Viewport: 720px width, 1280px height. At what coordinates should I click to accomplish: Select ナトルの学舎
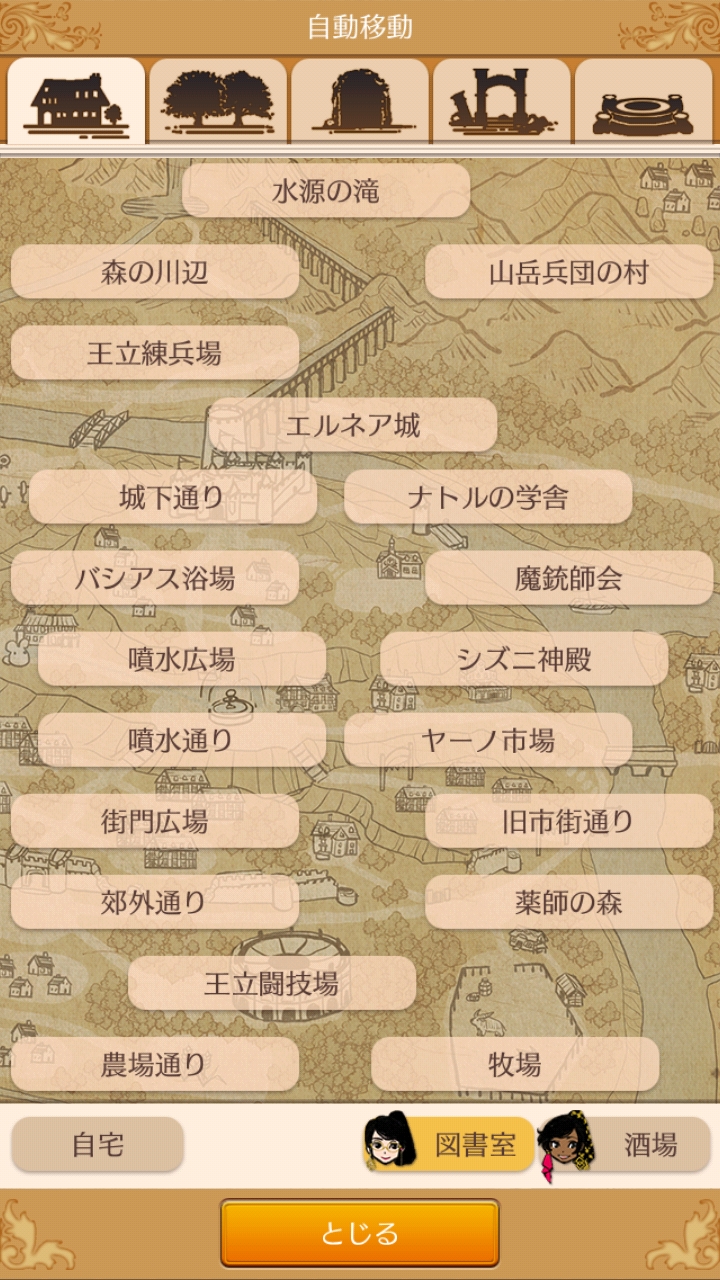(488, 497)
